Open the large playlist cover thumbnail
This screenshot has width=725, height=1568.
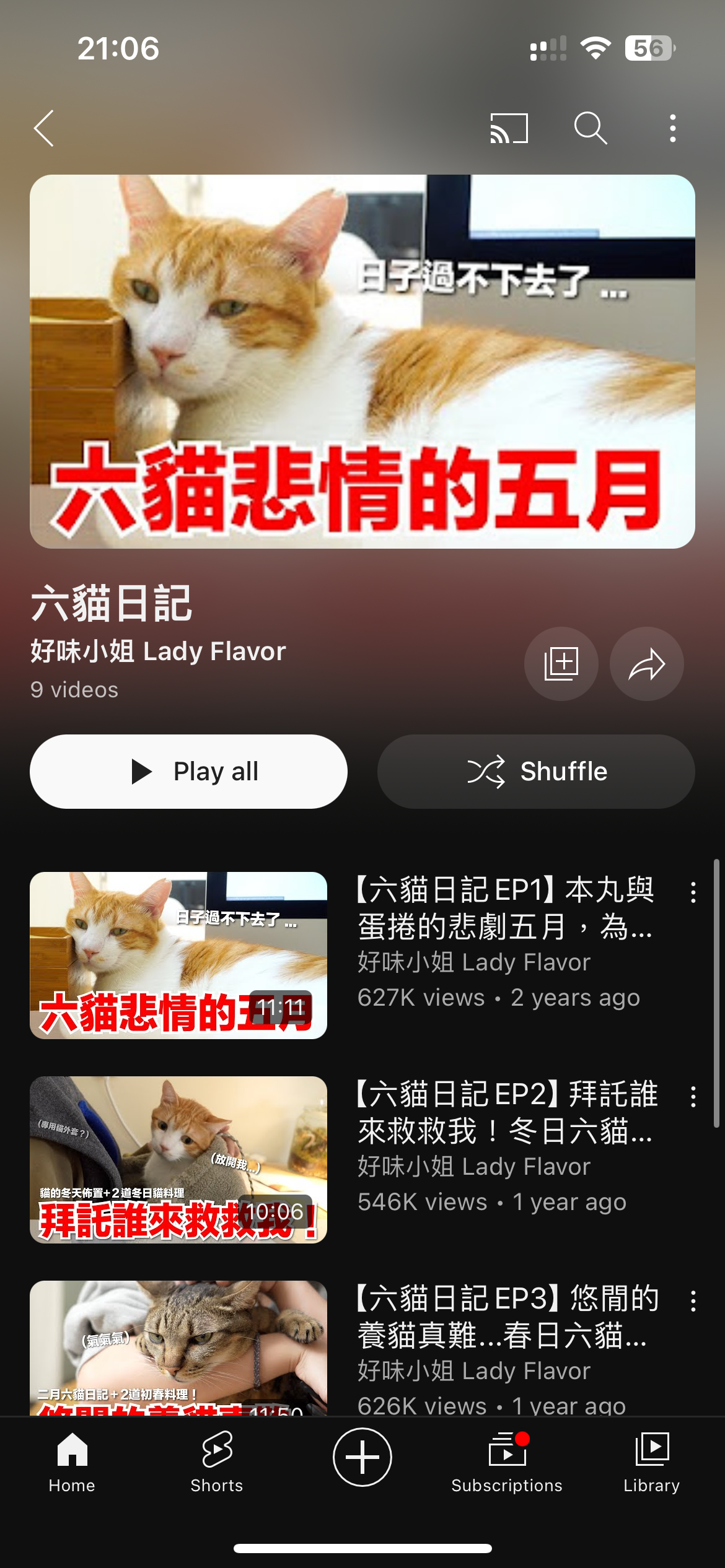point(362,362)
